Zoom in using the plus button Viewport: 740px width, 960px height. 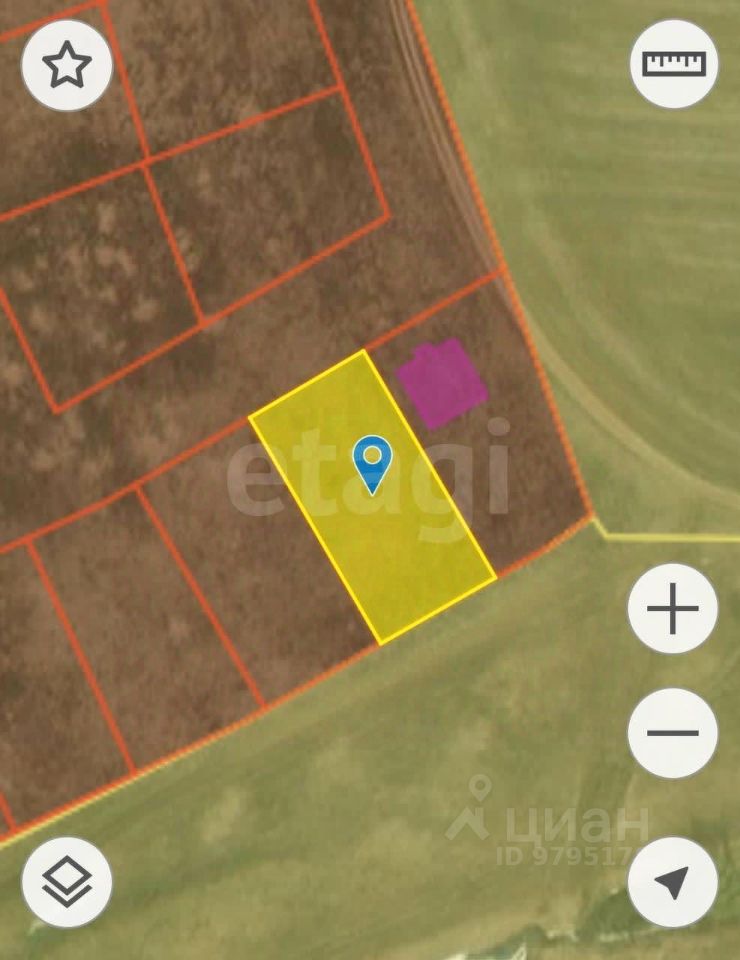pos(672,609)
